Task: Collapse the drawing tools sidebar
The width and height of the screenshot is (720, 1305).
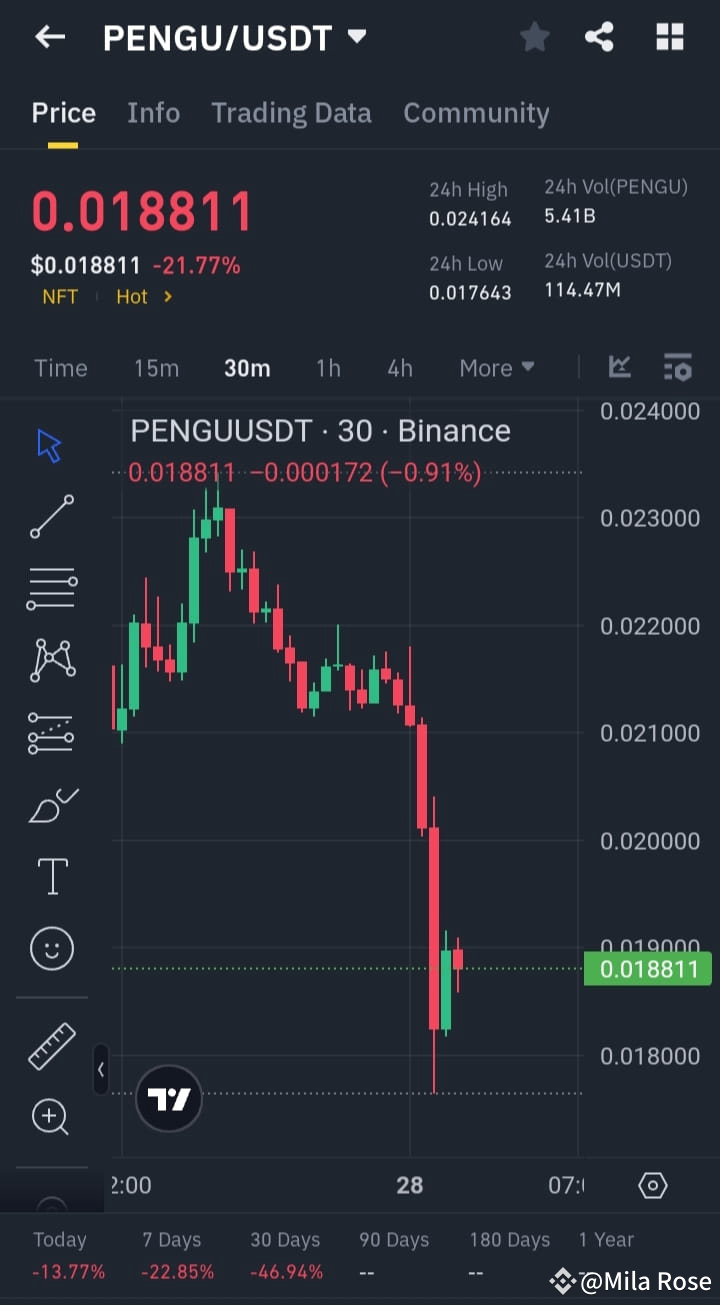Action: coord(101,1069)
